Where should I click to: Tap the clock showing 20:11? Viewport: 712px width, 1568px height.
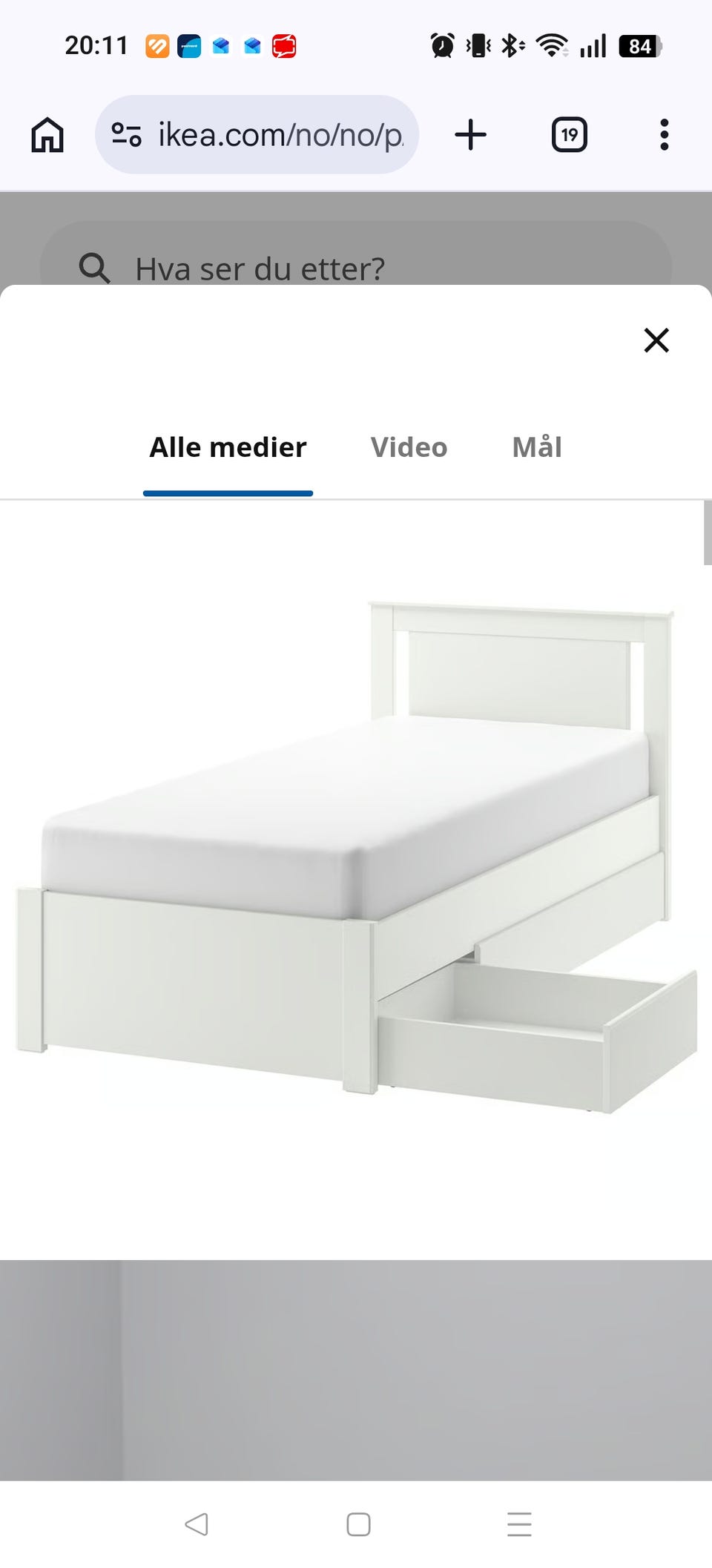(95, 45)
